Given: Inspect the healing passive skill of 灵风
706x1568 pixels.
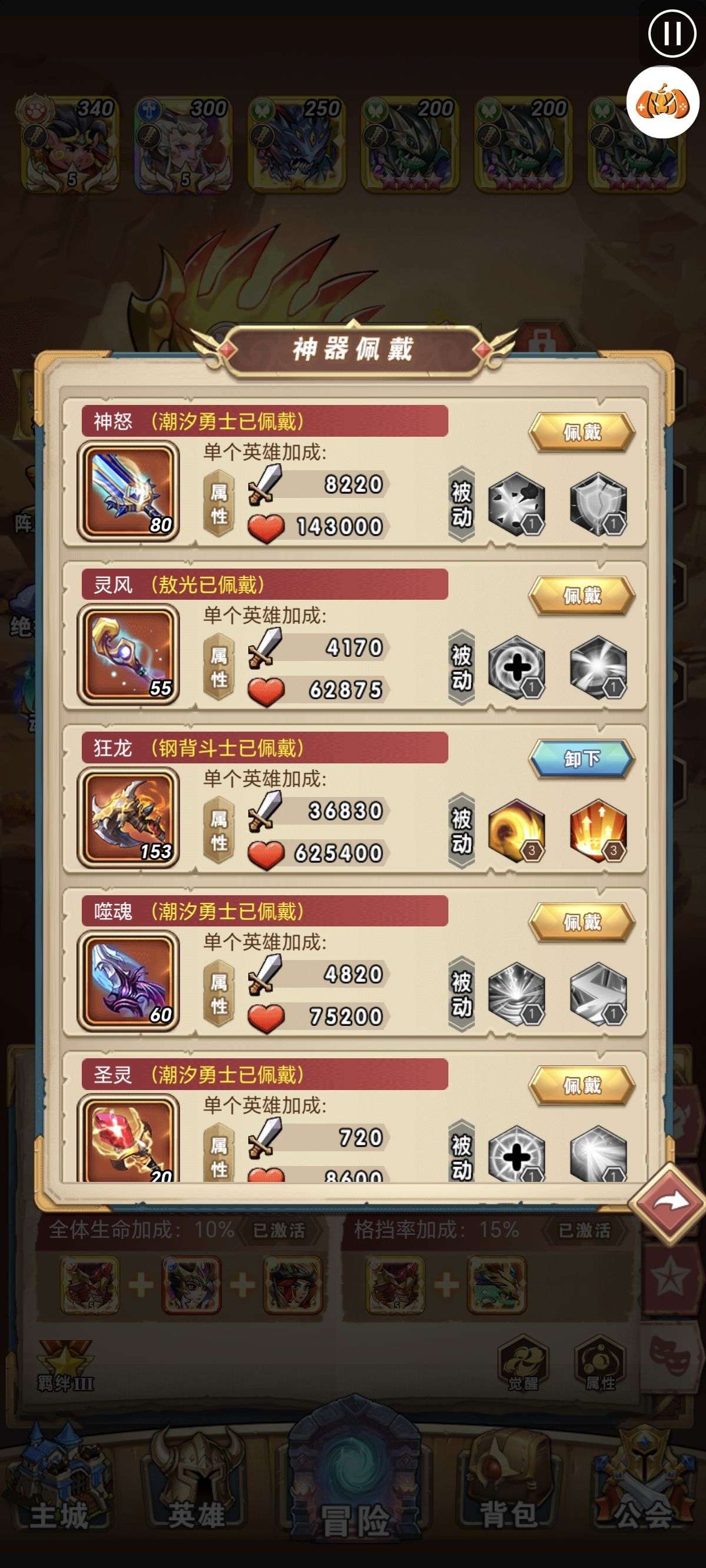Looking at the screenshot, I should [x=517, y=667].
